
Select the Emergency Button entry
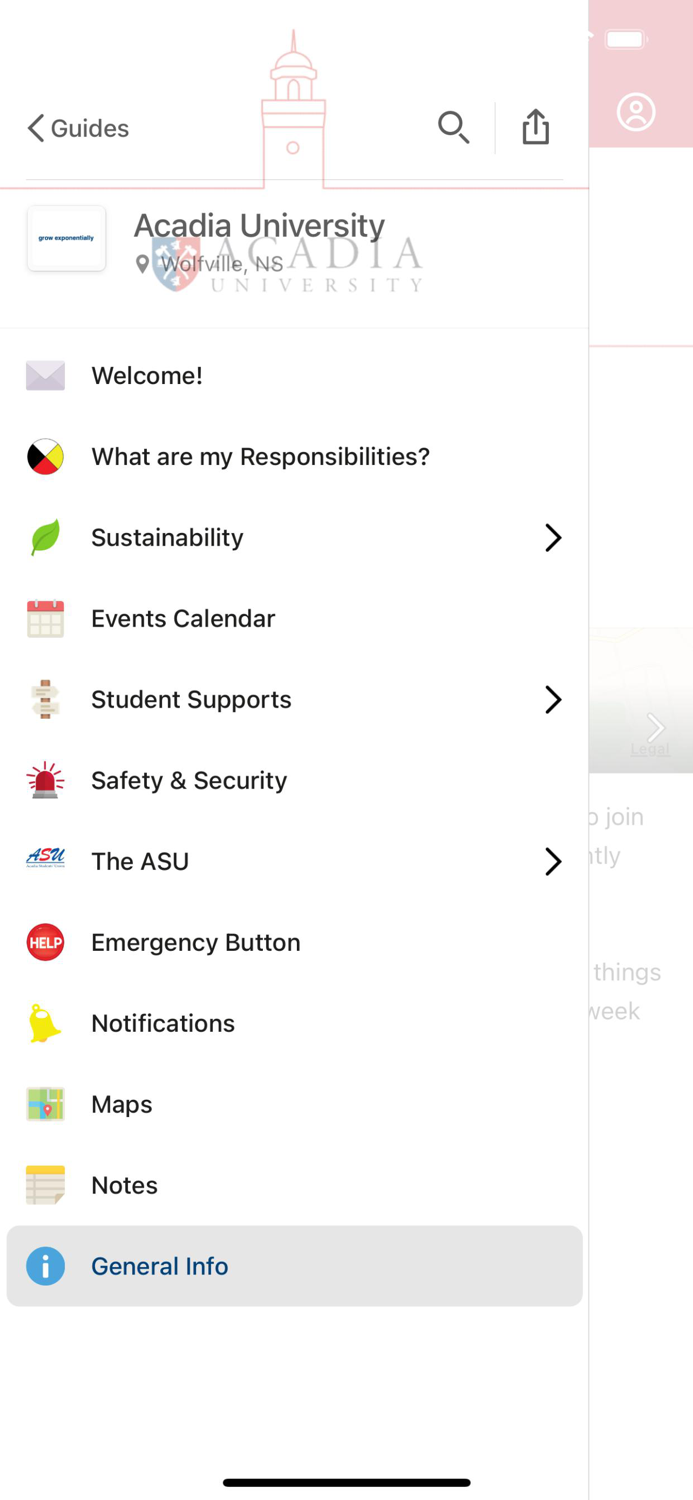point(195,943)
